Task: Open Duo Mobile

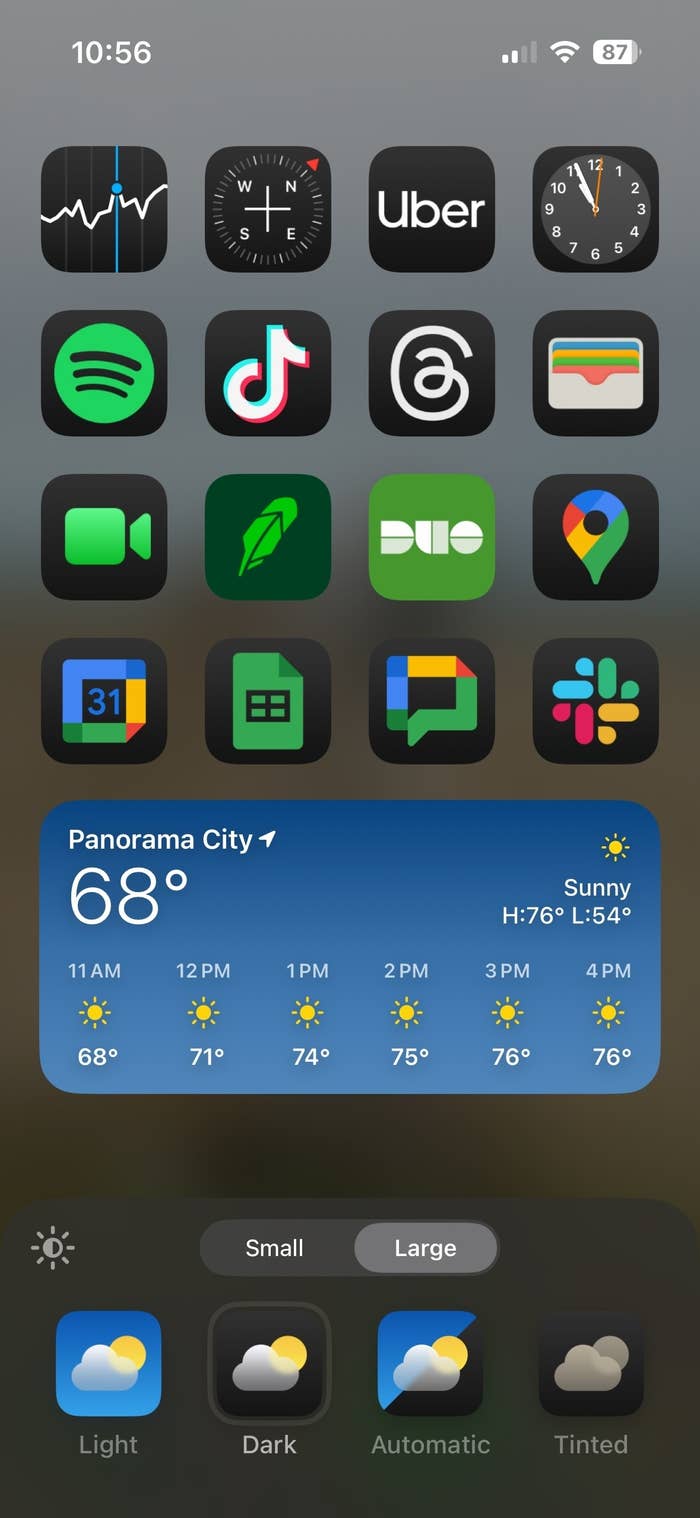Action: tap(432, 537)
